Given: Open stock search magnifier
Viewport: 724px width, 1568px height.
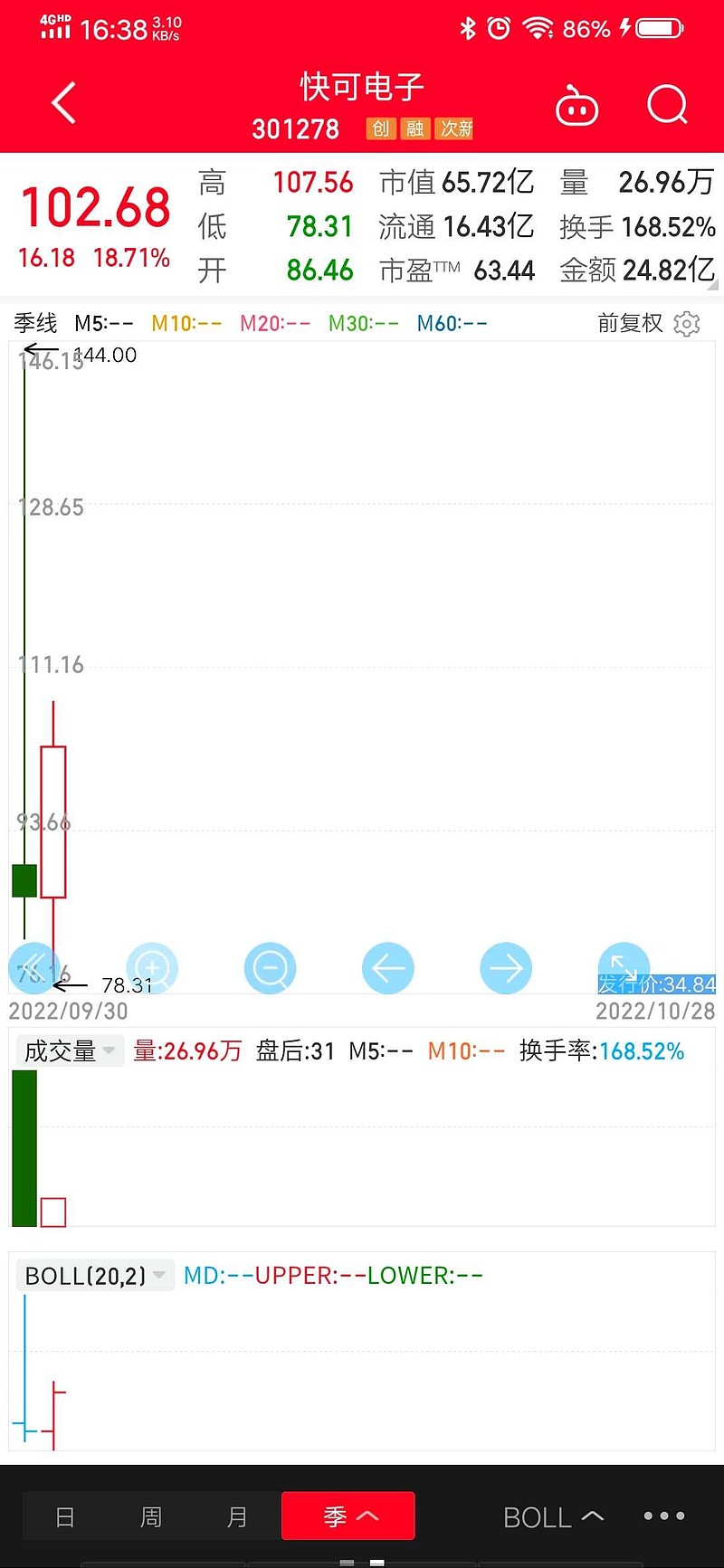Looking at the screenshot, I should click(668, 105).
